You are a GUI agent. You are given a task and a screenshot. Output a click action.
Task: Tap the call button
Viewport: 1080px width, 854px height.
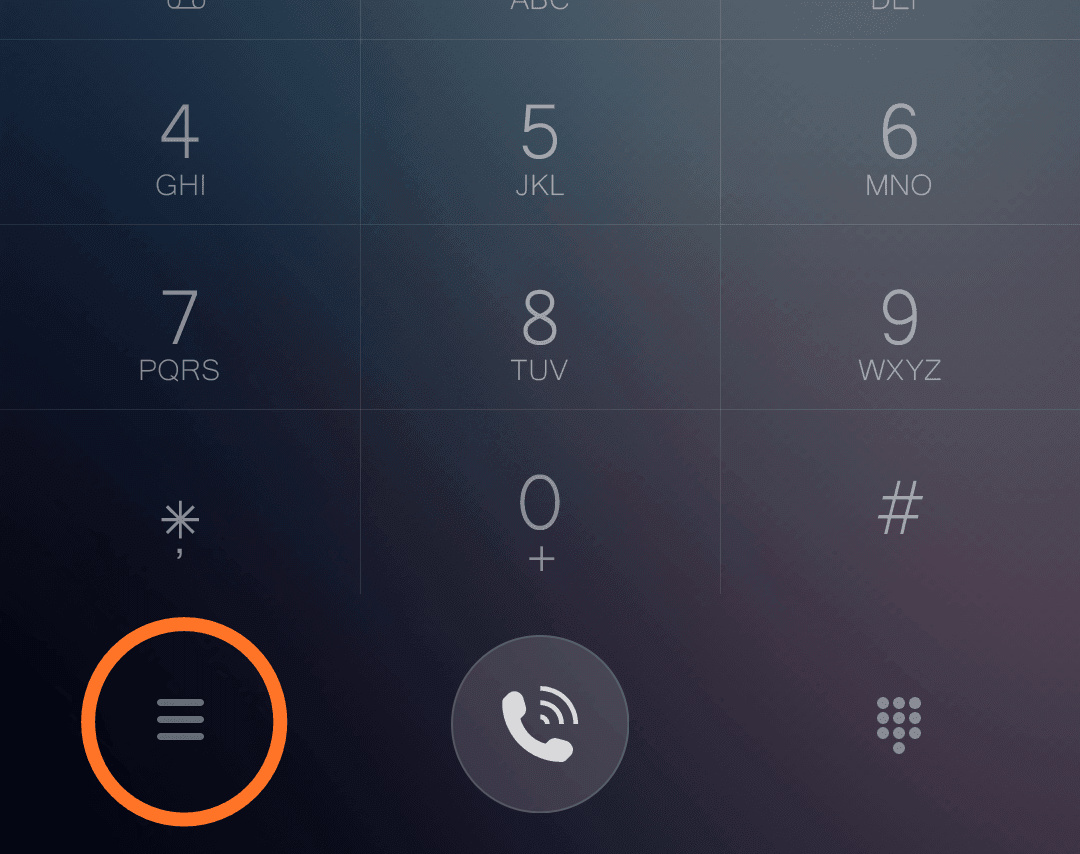(x=540, y=724)
